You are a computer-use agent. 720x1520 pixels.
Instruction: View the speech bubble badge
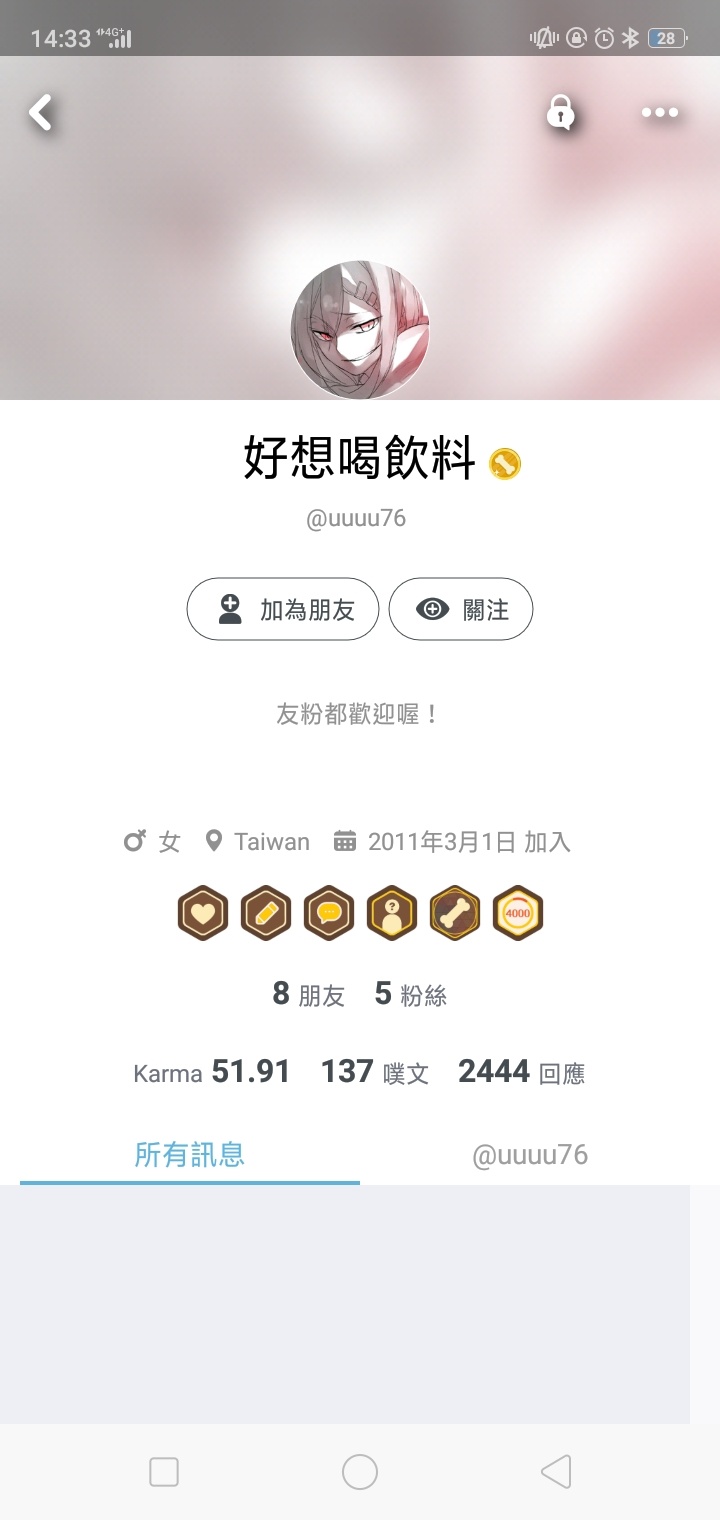pyautogui.click(x=329, y=913)
